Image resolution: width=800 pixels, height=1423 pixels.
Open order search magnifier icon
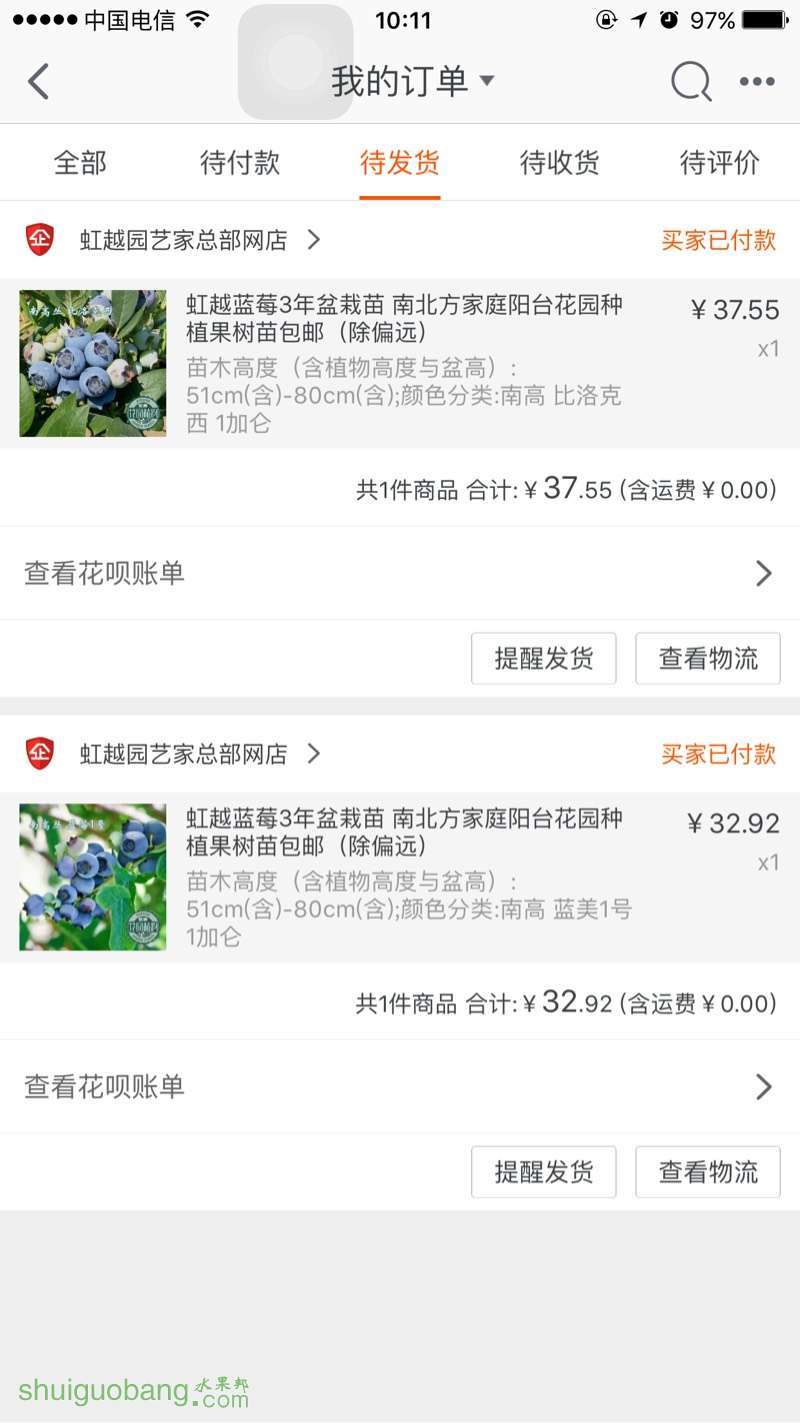(x=691, y=81)
